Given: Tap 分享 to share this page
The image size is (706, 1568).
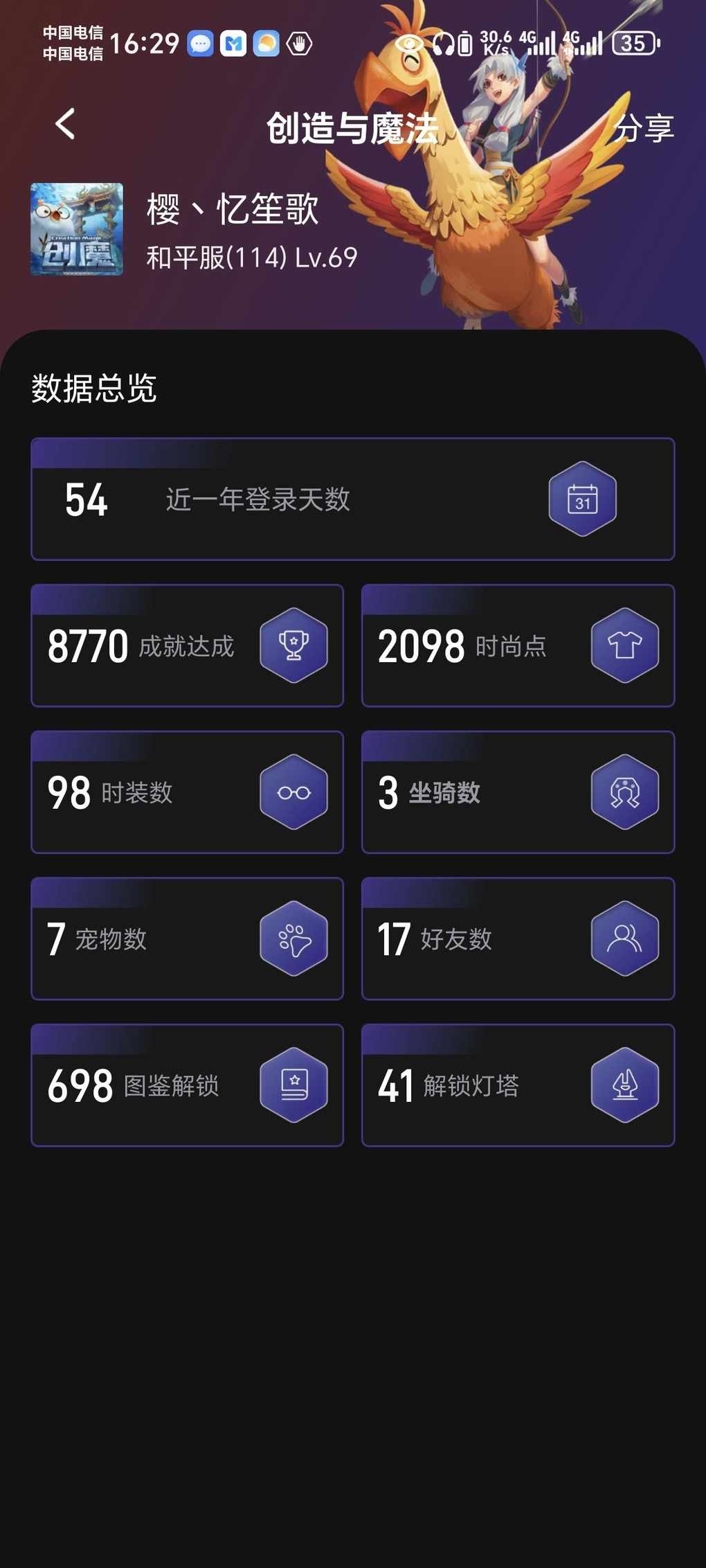Looking at the screenshot, I should coord(644,128).
